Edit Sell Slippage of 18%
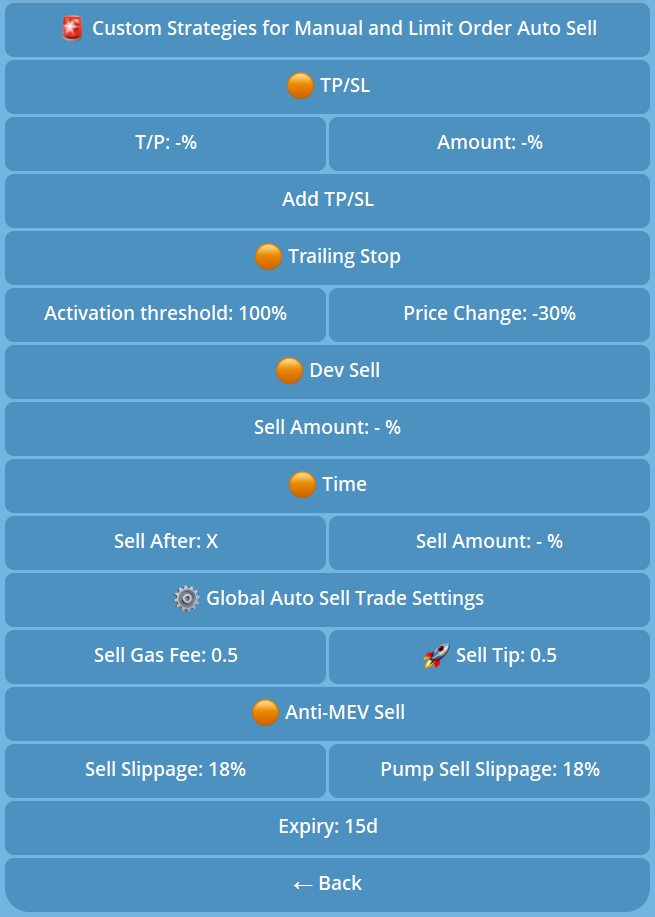Screen dimensions: 655x917 [166, 770]
